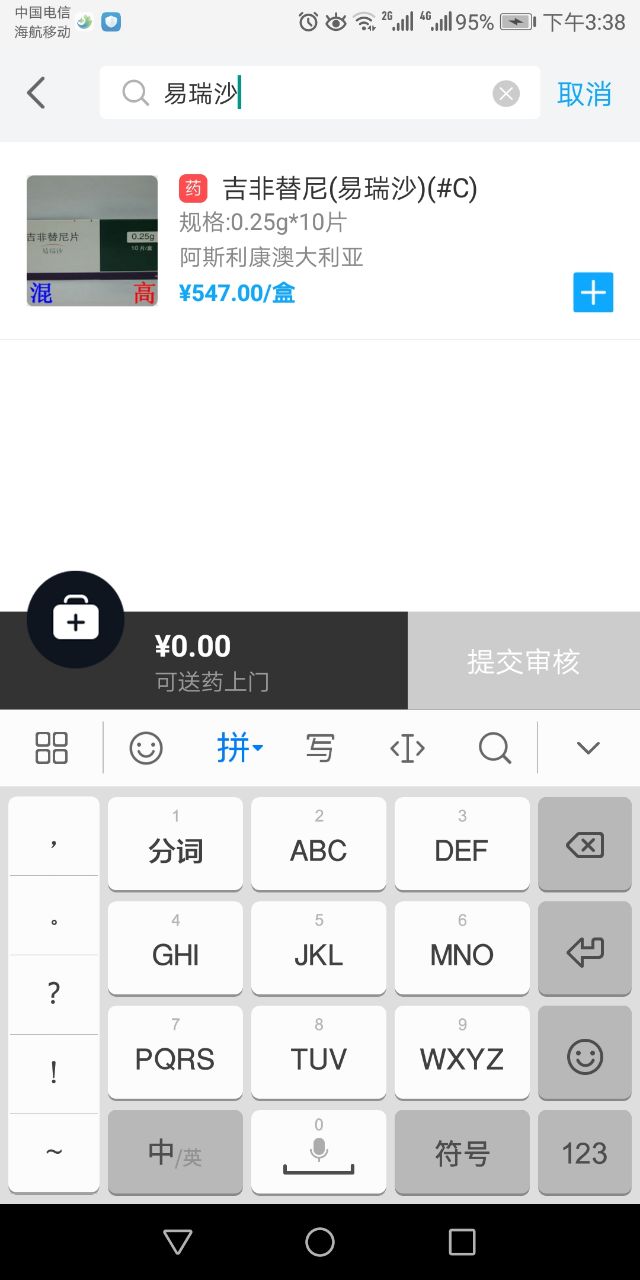Go back using the top-left arrow
Image resolution: width=640 pixels, height=1280 pixels.
pyautogui.click(x=36, y=93)
